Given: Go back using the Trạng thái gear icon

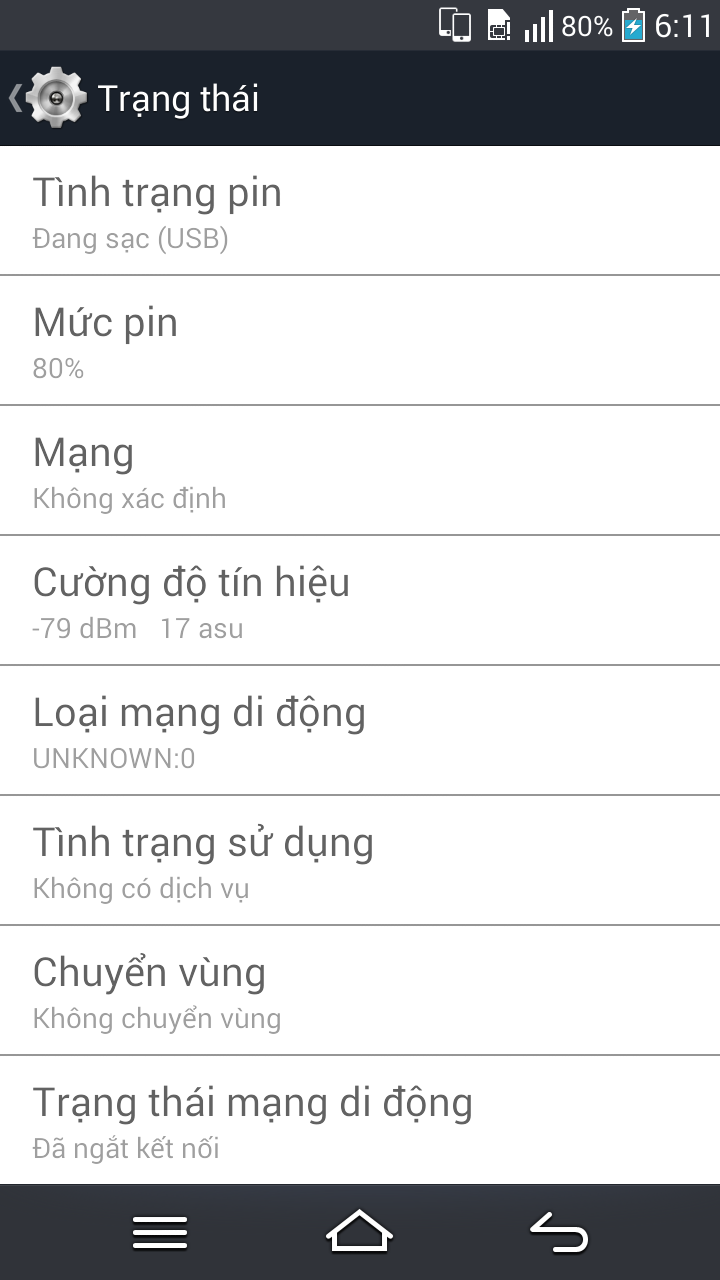Looking at the screenshot, I should [x=55, y=98].
